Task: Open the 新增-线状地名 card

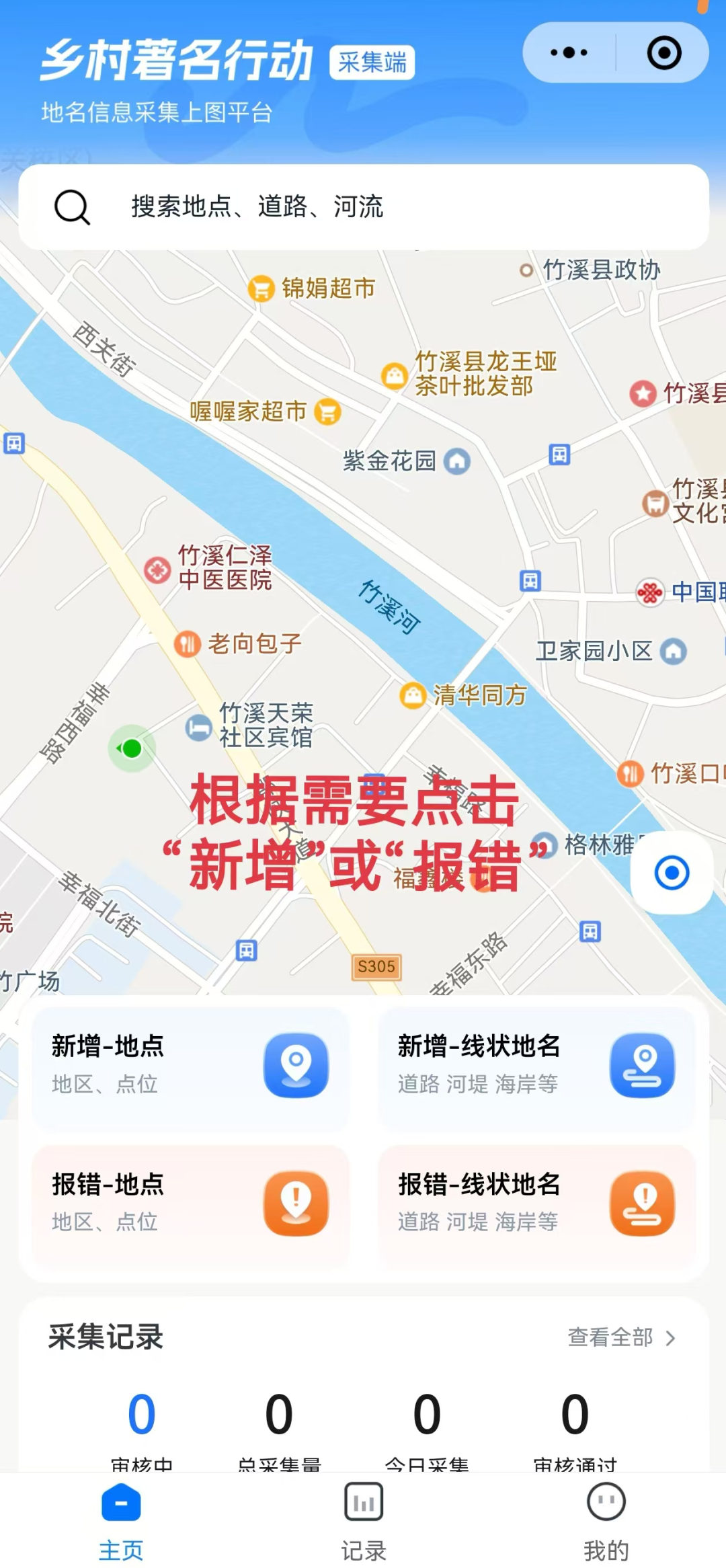Action: (x=536, y=1065)
